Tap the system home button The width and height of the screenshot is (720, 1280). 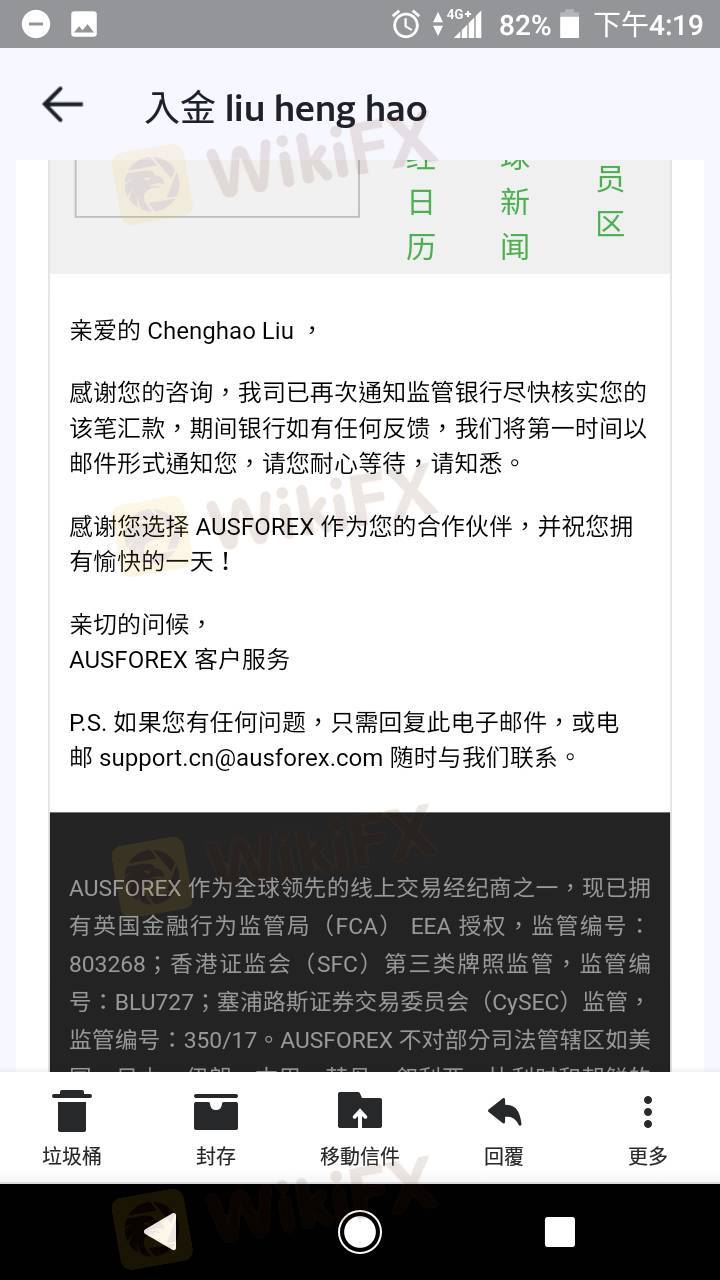(360, 1232)
